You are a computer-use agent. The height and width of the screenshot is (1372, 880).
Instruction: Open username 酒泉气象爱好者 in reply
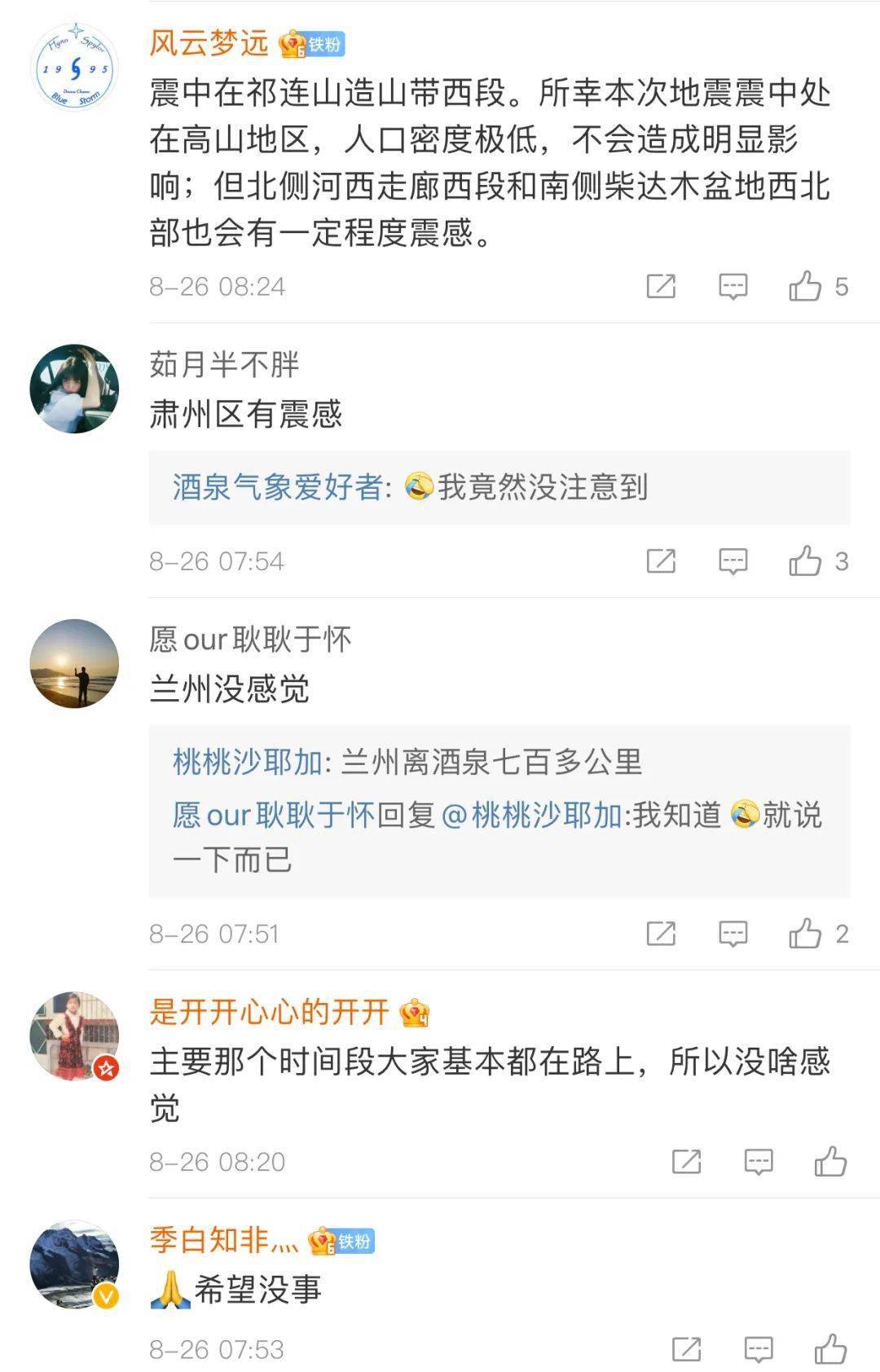pos(277,487)
